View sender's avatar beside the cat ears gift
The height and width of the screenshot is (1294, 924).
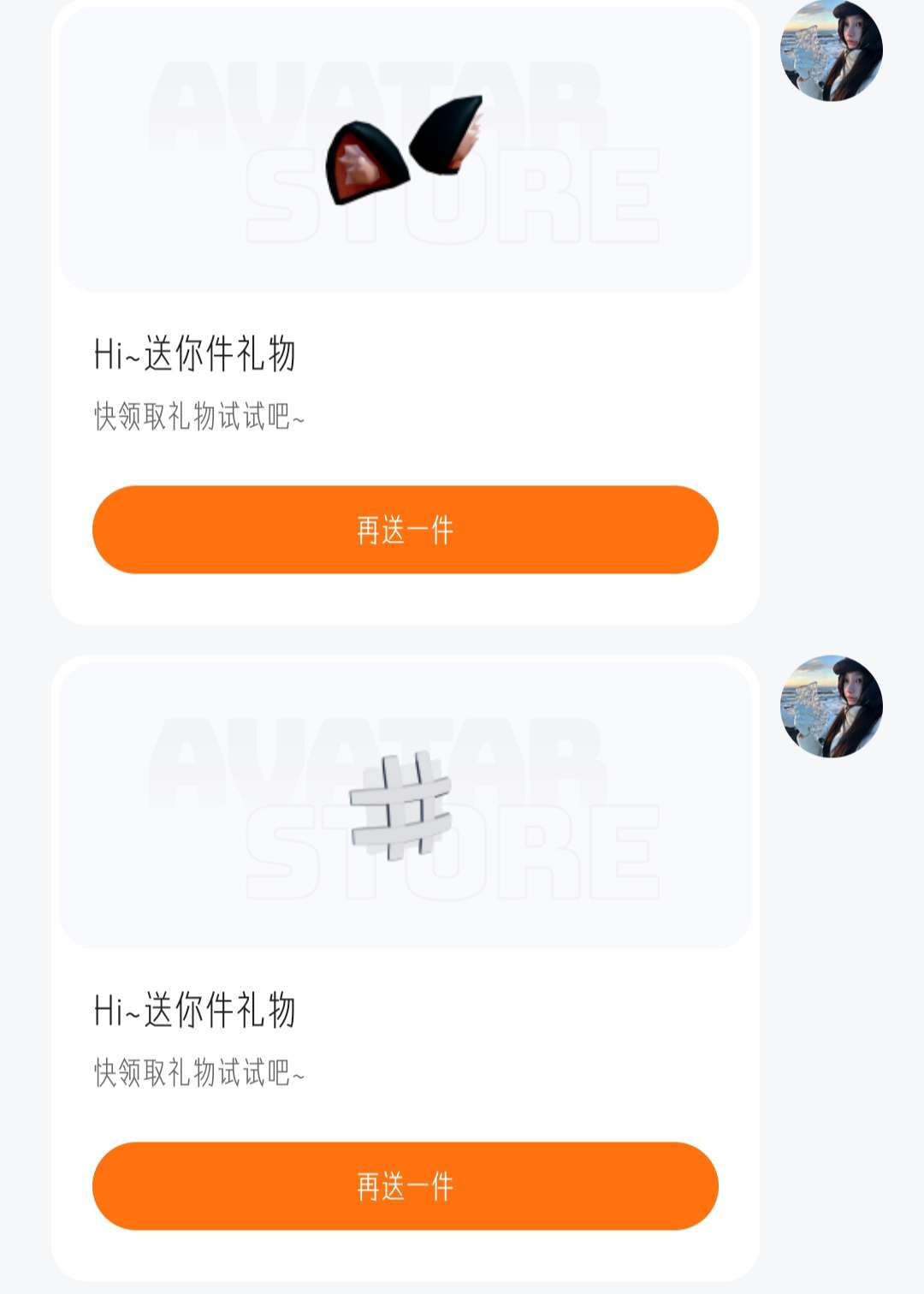click(831, 51)
